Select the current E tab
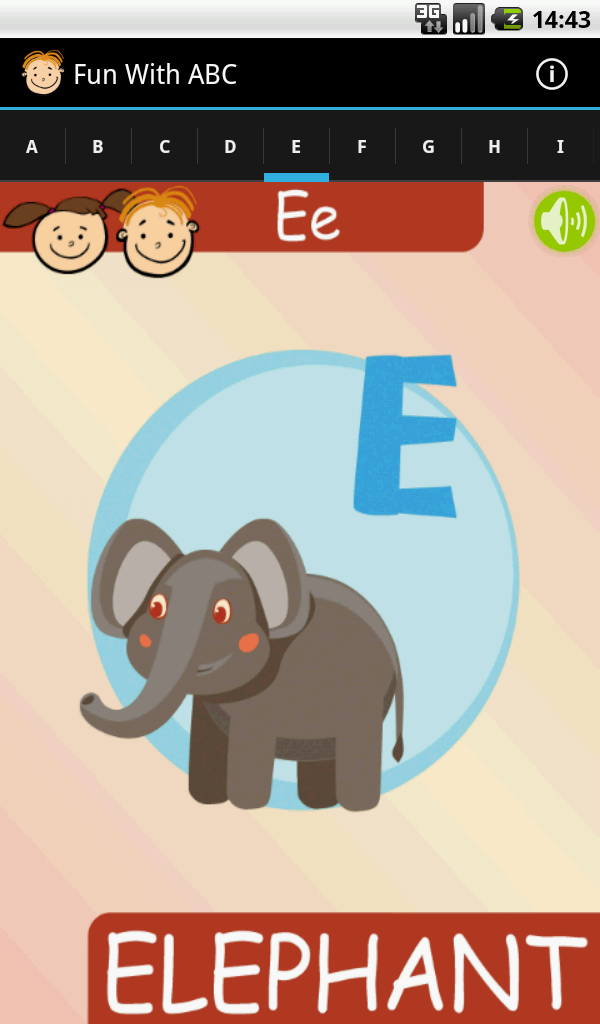600x1024 pixels. pos(296,146)
